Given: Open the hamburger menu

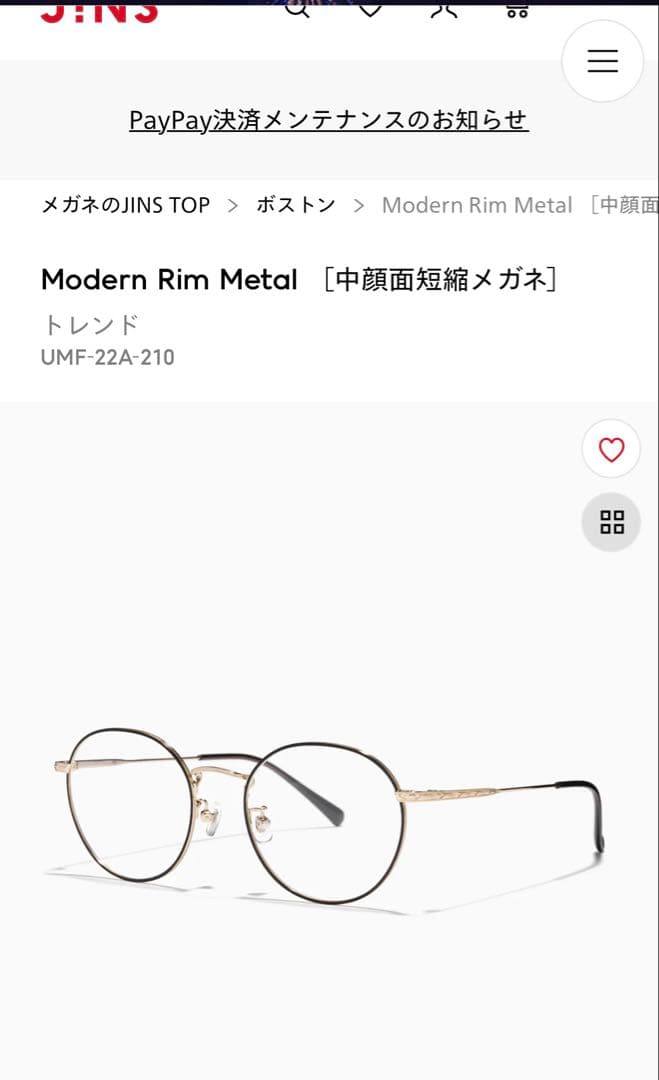Looking at the screenshot, I should 602,61.
